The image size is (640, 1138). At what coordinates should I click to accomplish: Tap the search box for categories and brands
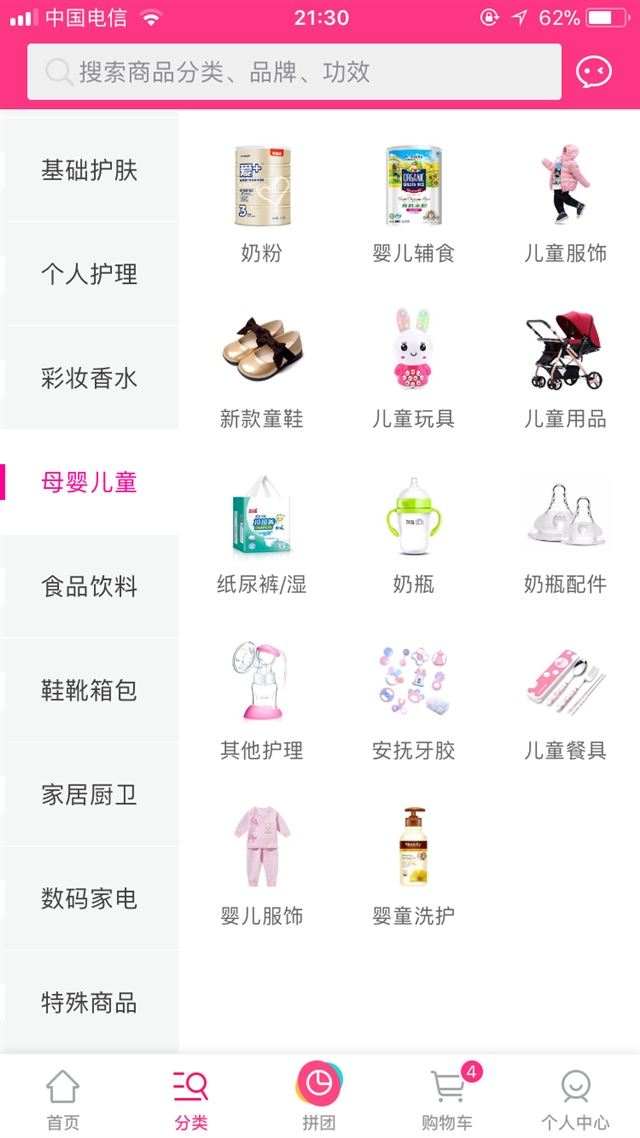click(x=294, y=72)
